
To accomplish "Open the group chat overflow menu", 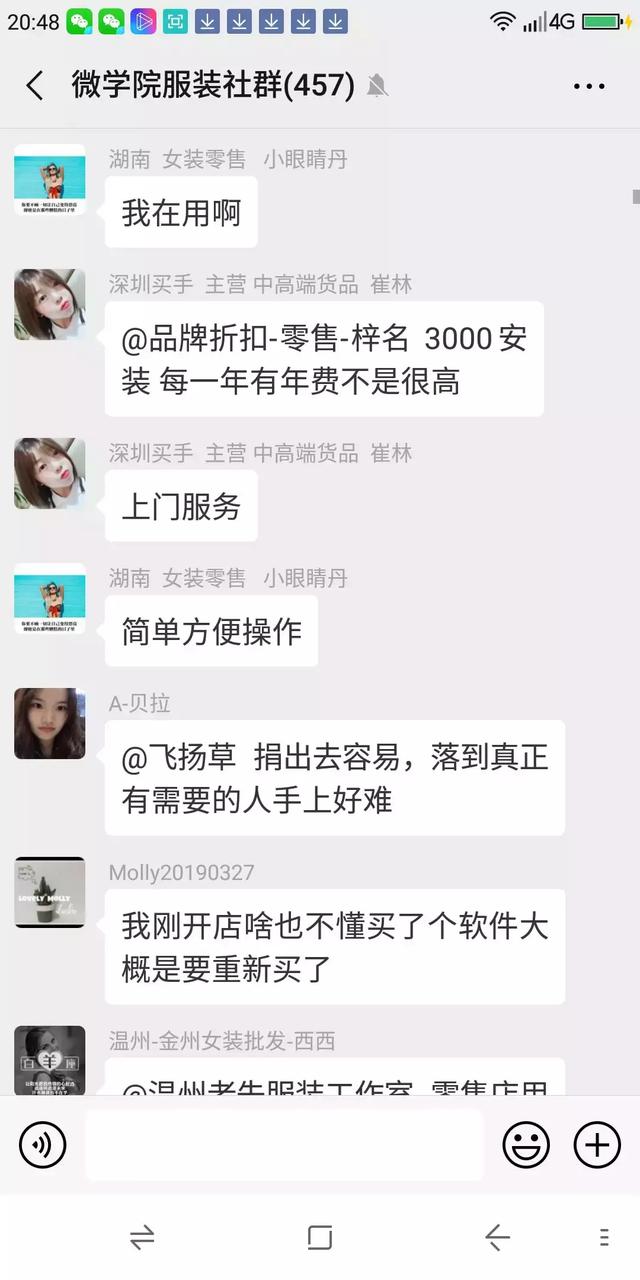I will 589,86.
